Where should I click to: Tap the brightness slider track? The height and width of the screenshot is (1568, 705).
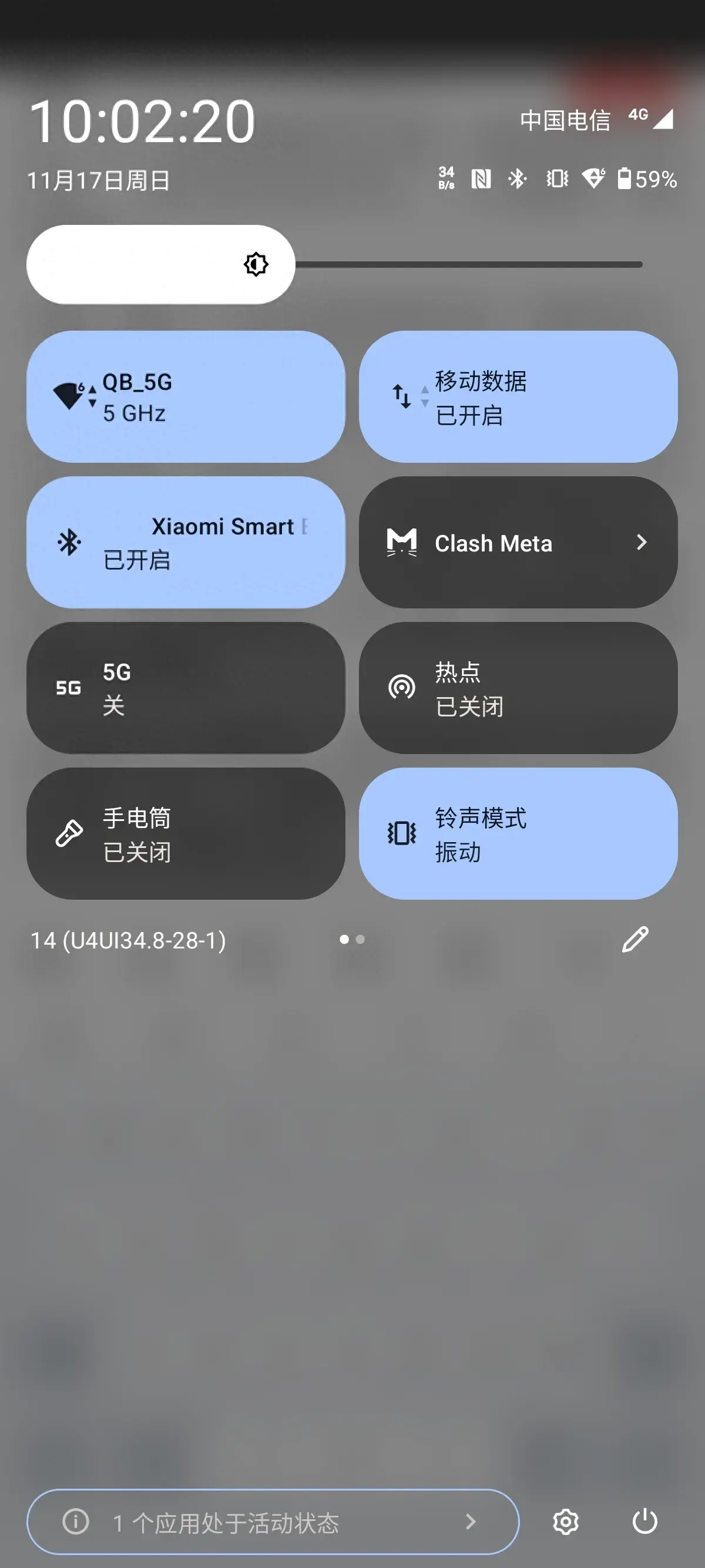coord(469,264)
